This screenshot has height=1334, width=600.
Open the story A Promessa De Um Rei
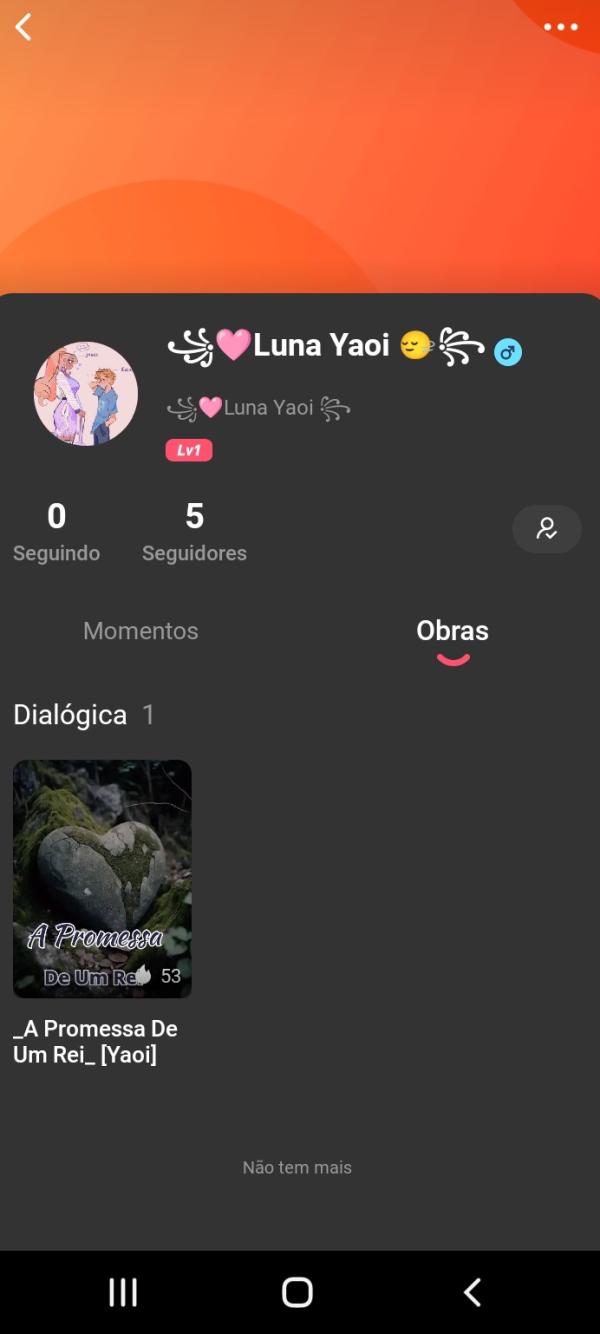(102, 879)
